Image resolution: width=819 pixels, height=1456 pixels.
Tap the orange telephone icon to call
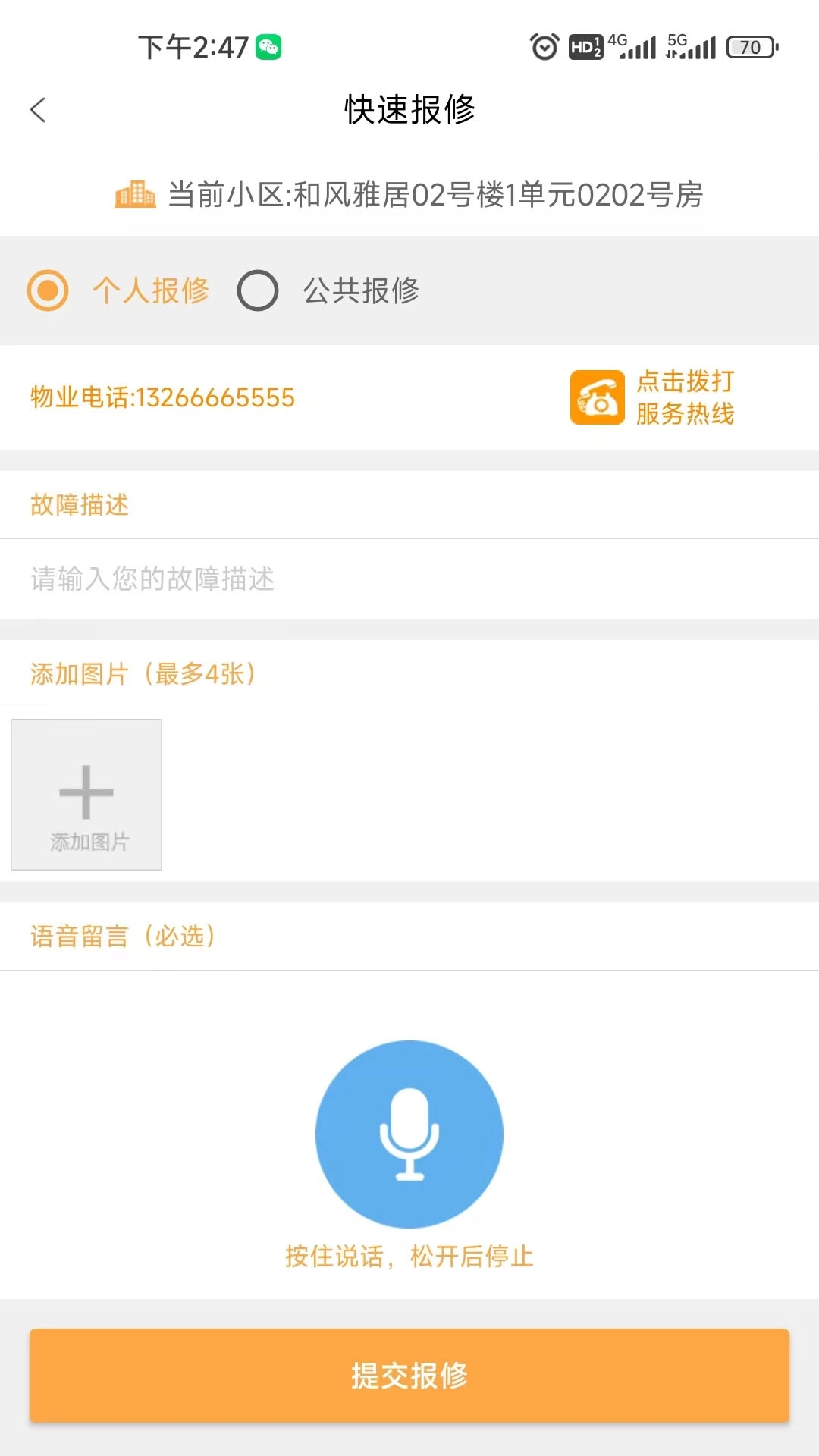click(x=596, y=397)
